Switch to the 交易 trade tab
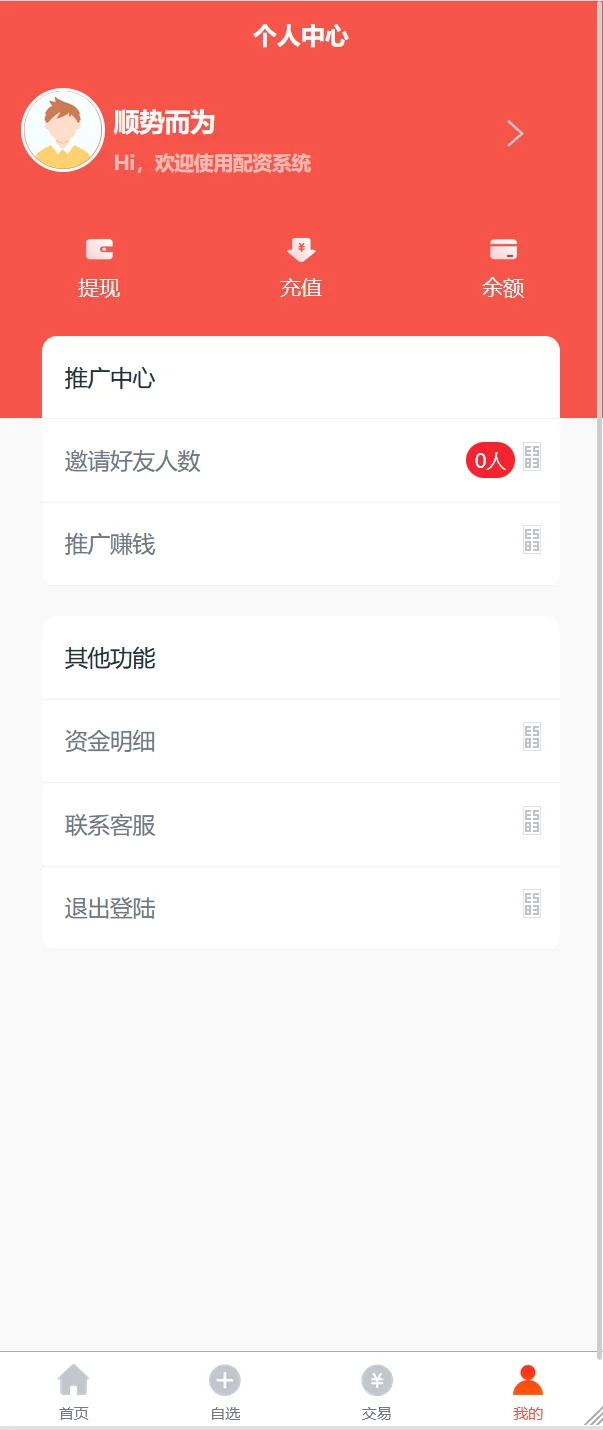Screen dimensions: 603x1430 click(x=377, y=1391)
